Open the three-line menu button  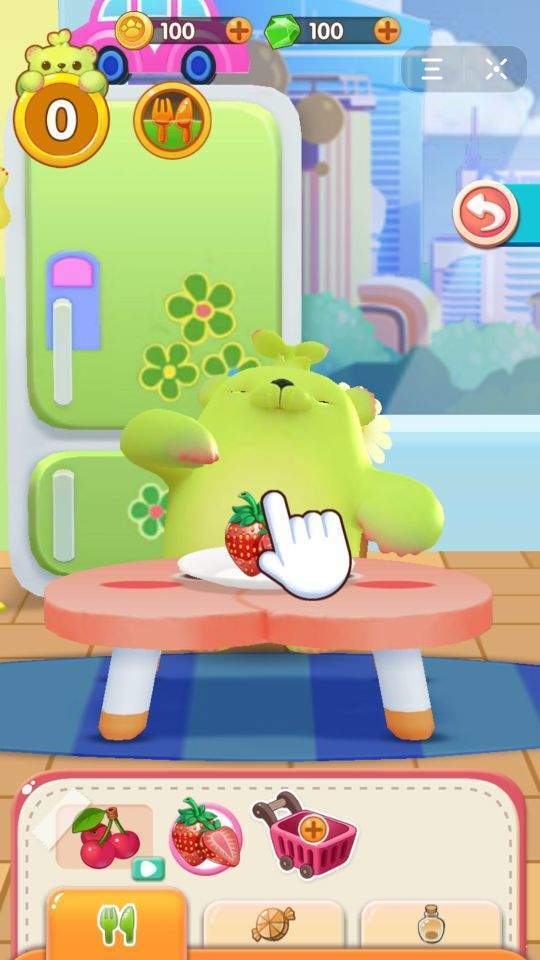pyautogui.click(x=432, y=69)
